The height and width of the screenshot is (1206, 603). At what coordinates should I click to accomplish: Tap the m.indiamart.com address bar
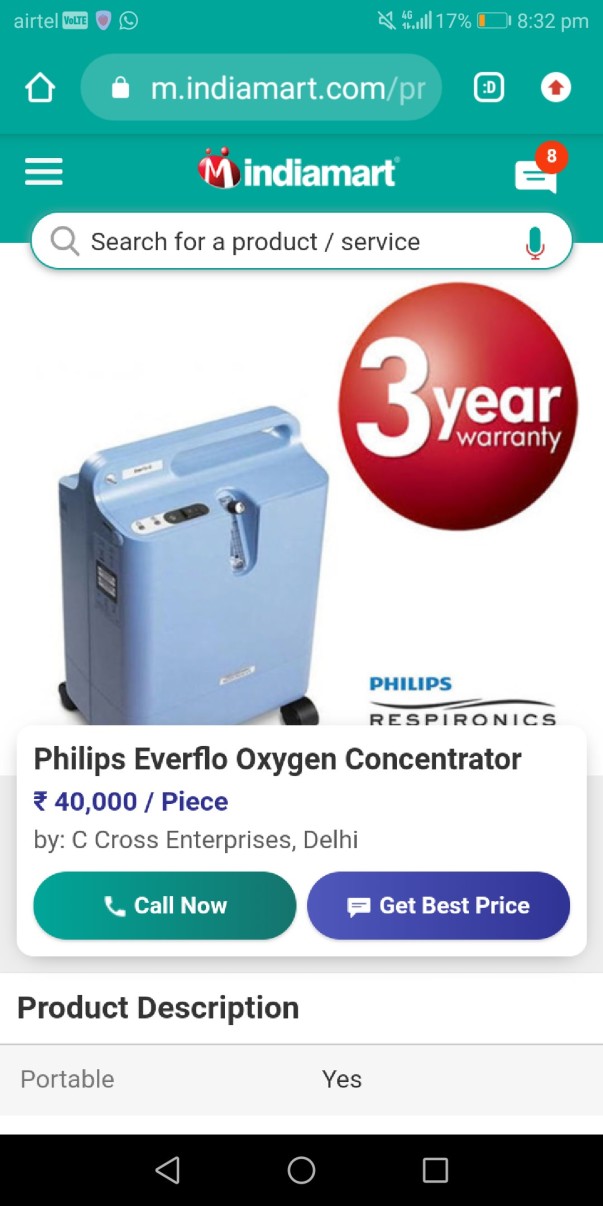(x=260, y=88)
